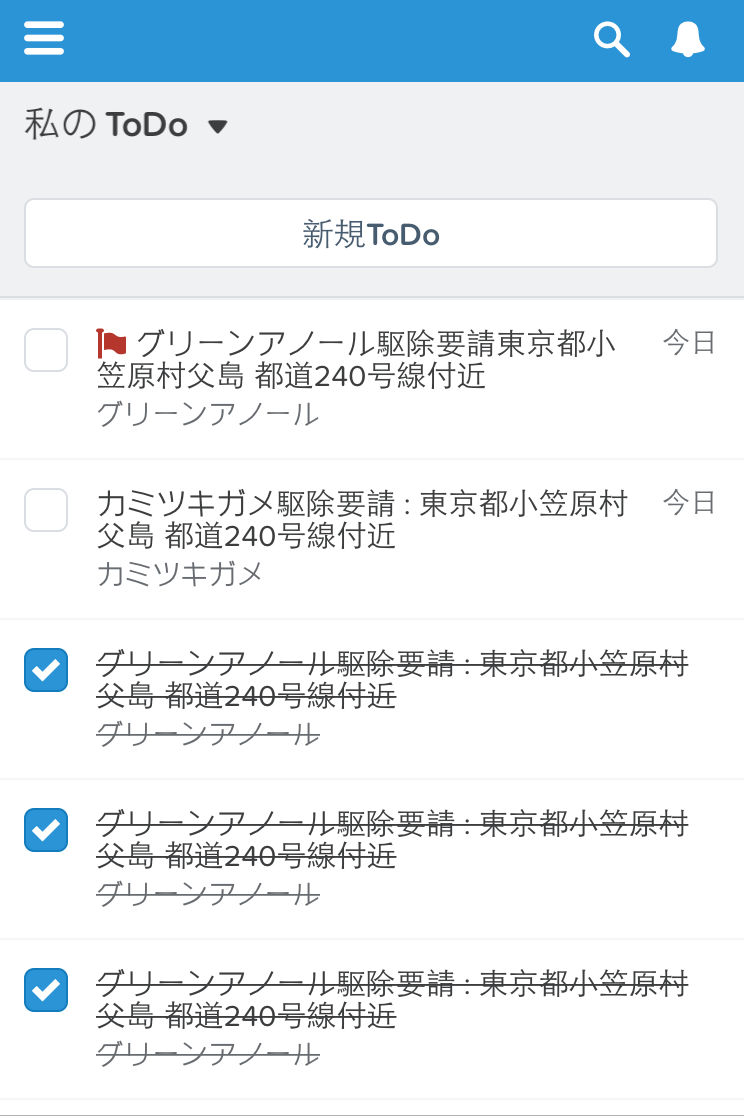Open the notifications bell
Screen dimensions: 744x1116
(688, 39)
